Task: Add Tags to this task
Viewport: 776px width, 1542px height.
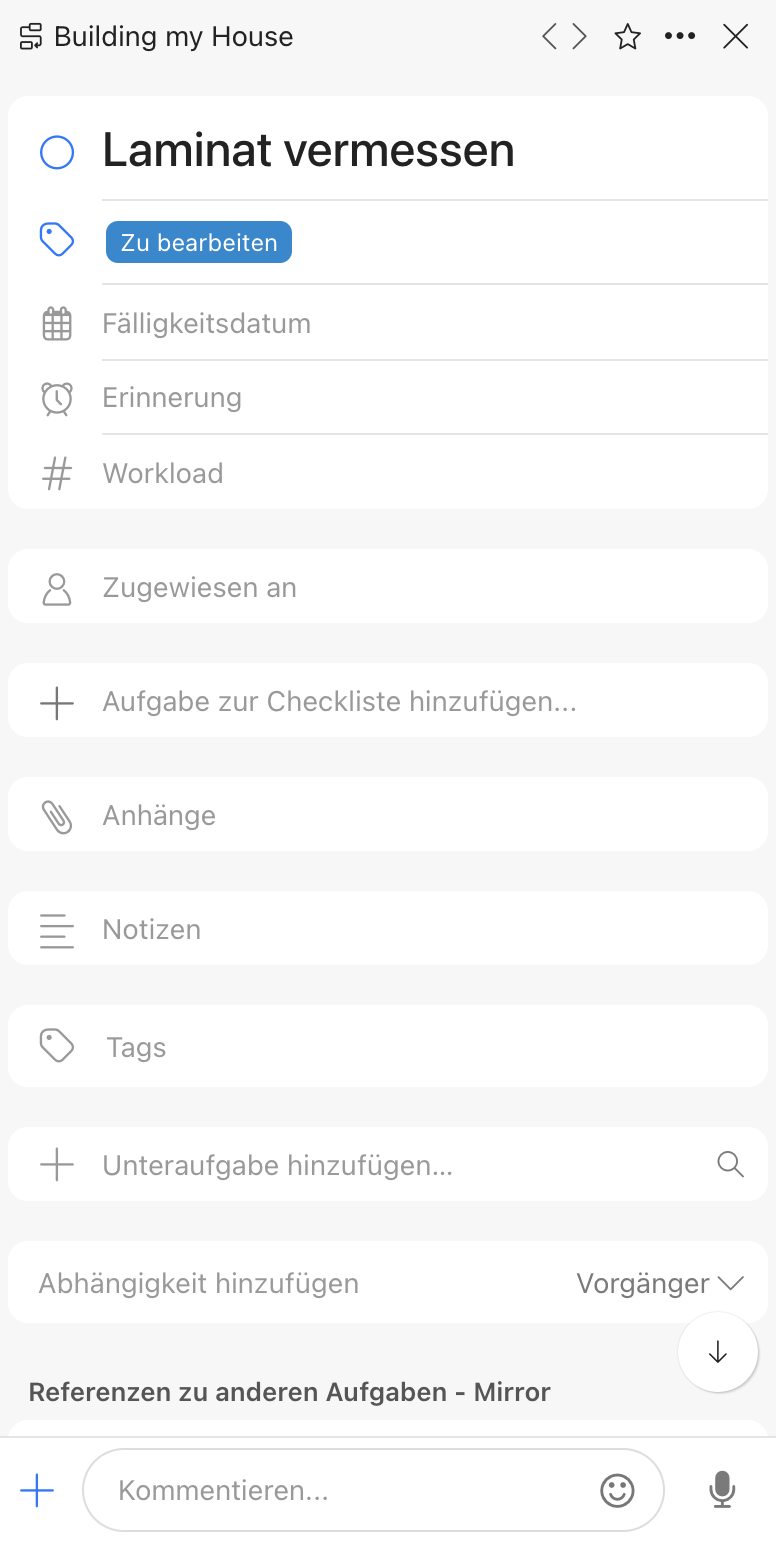Action: point(136,1047)
